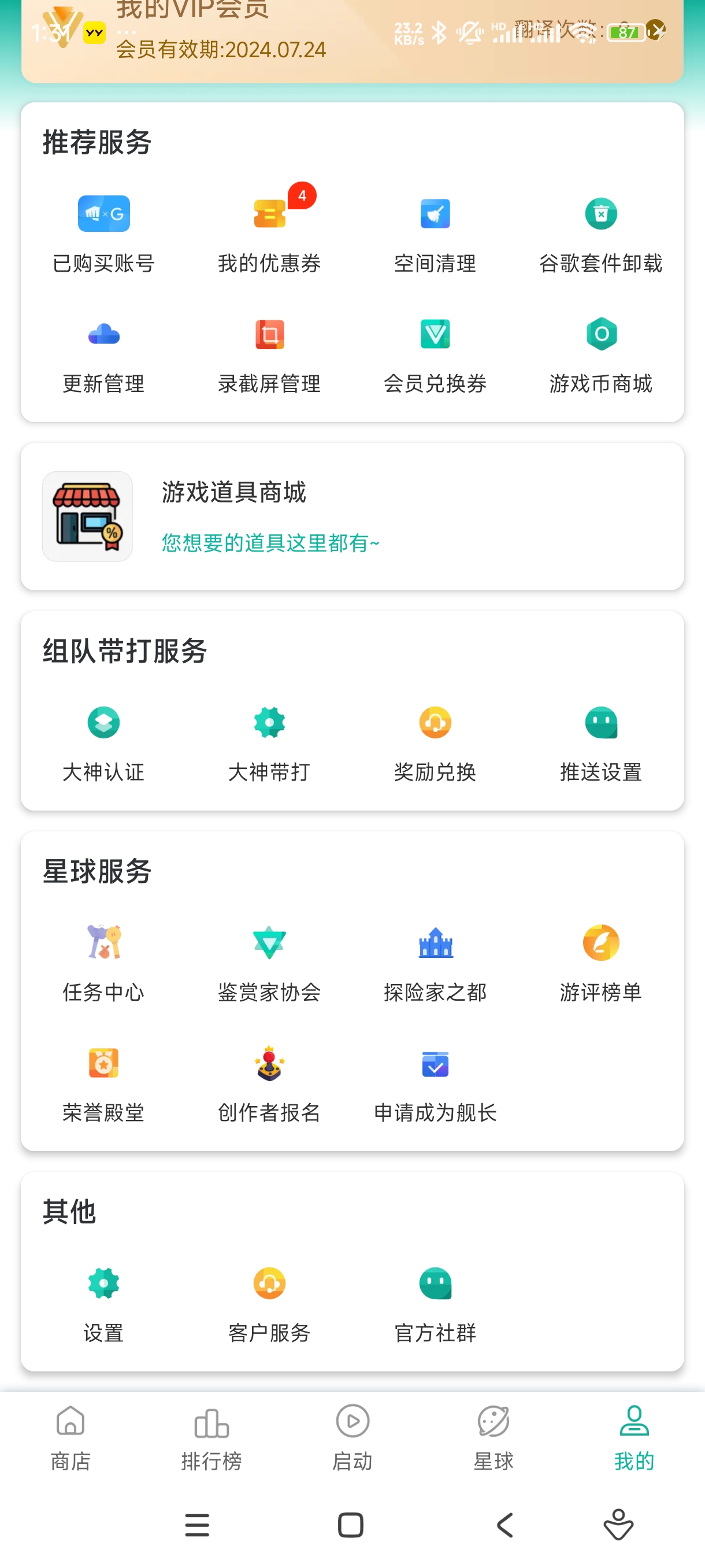
Task: Open 更新管理 update management
Action: click(103, 355)
